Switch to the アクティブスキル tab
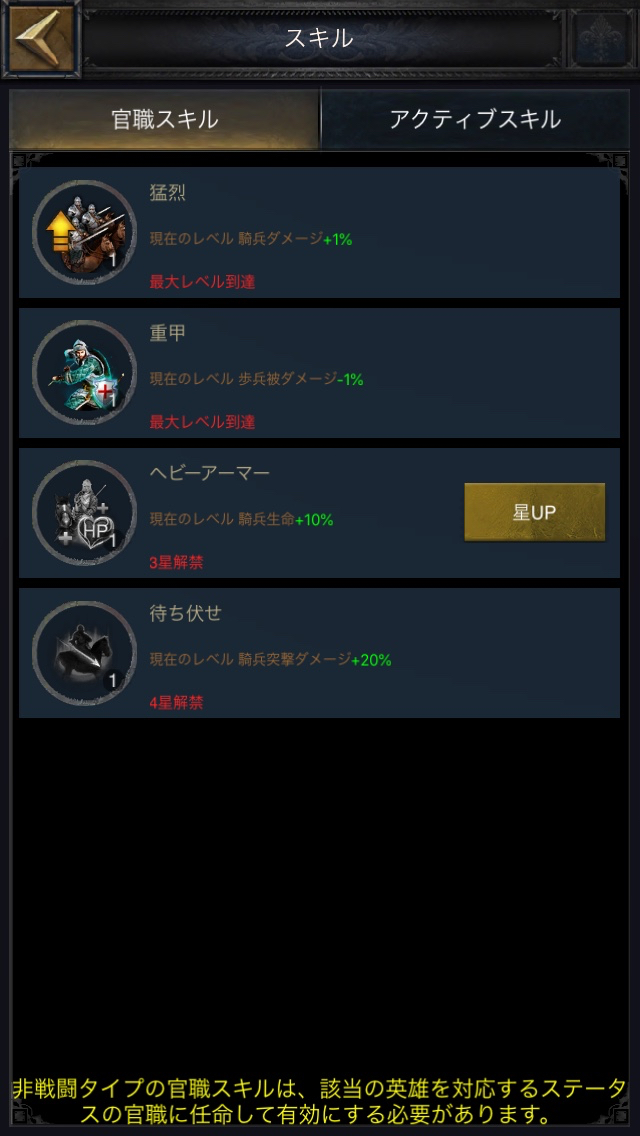The width and height of the screenshot is (640, 1136). (475, 120)
